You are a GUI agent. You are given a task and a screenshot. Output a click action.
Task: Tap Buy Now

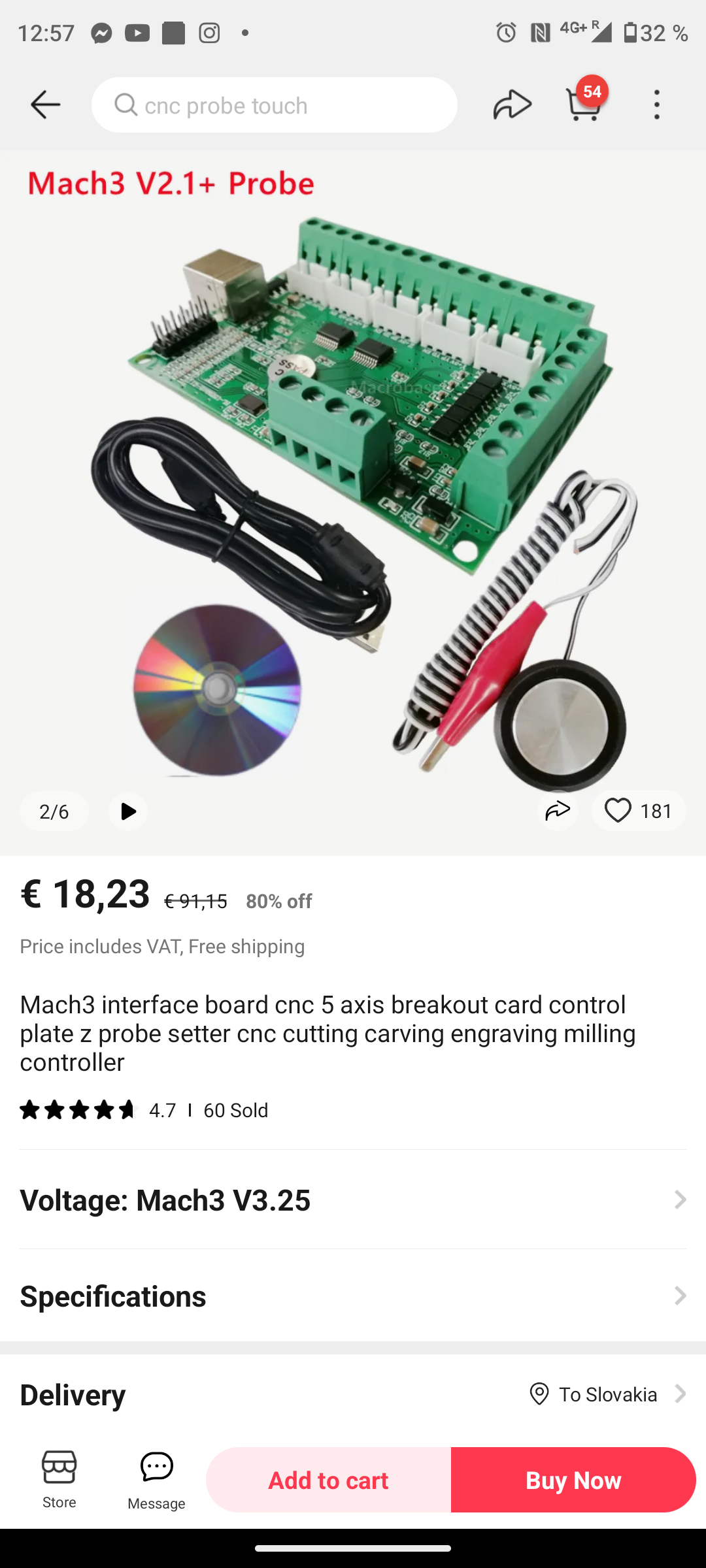(x=573, y=1479)
